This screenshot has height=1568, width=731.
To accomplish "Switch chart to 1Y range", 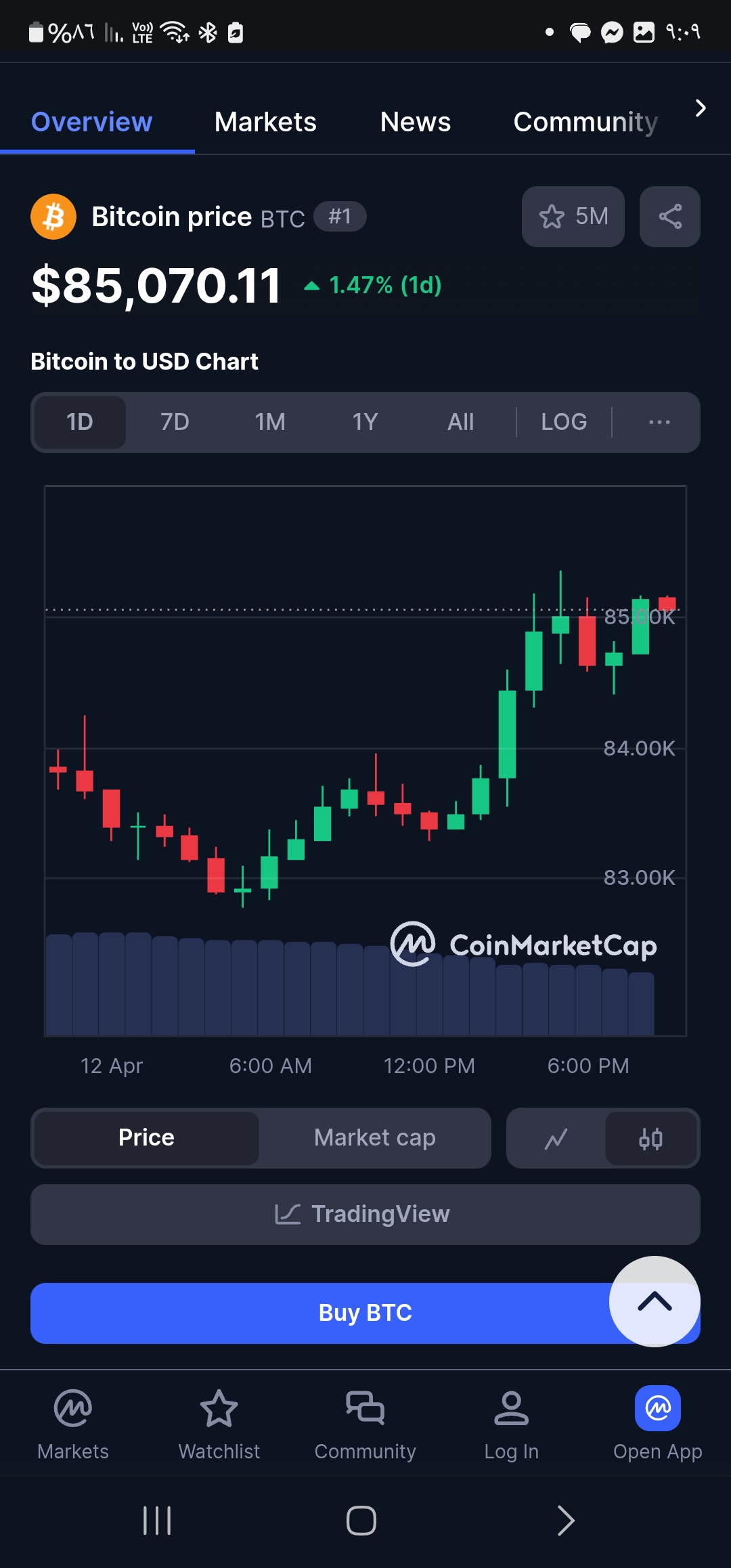I will [x=365, y=422].
